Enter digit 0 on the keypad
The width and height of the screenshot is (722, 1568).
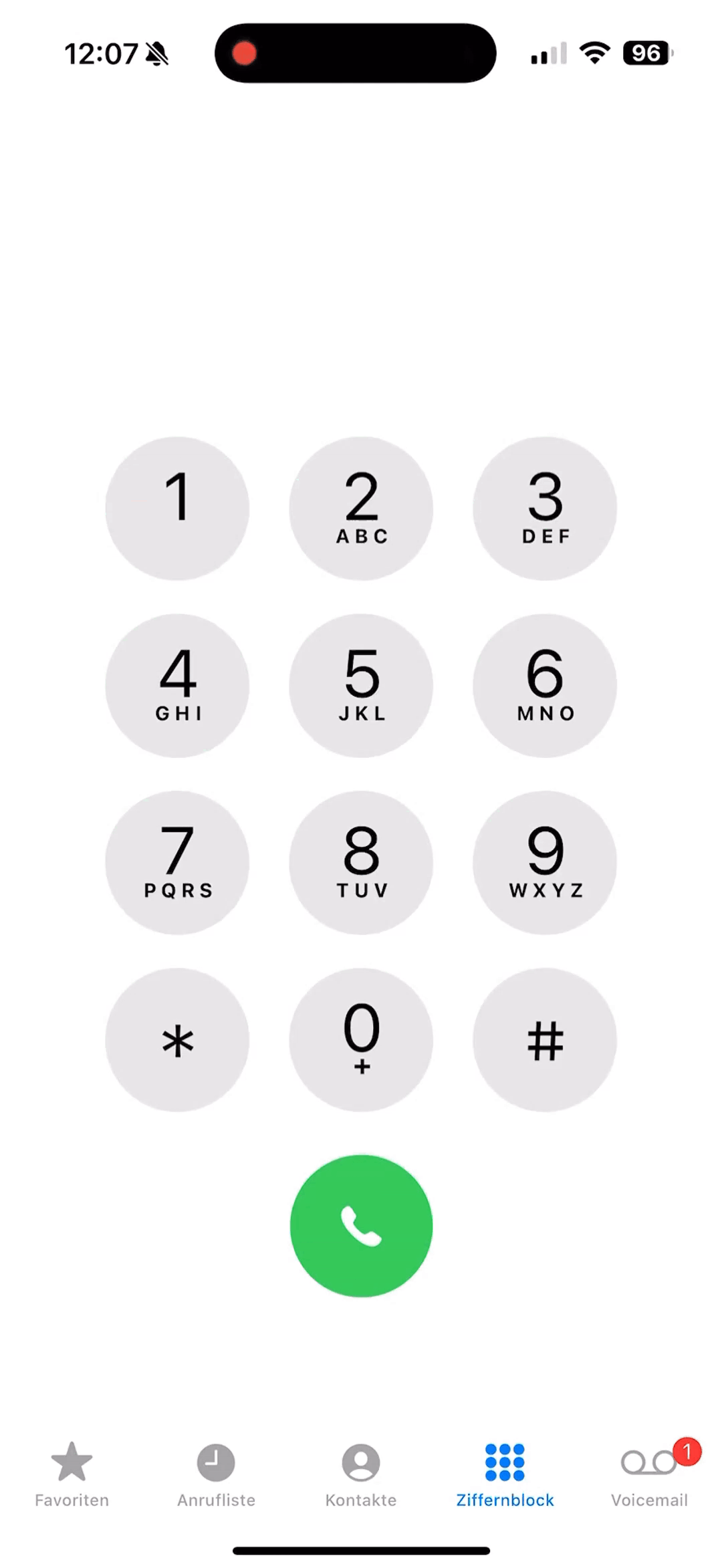click(x=361, y=1040)
